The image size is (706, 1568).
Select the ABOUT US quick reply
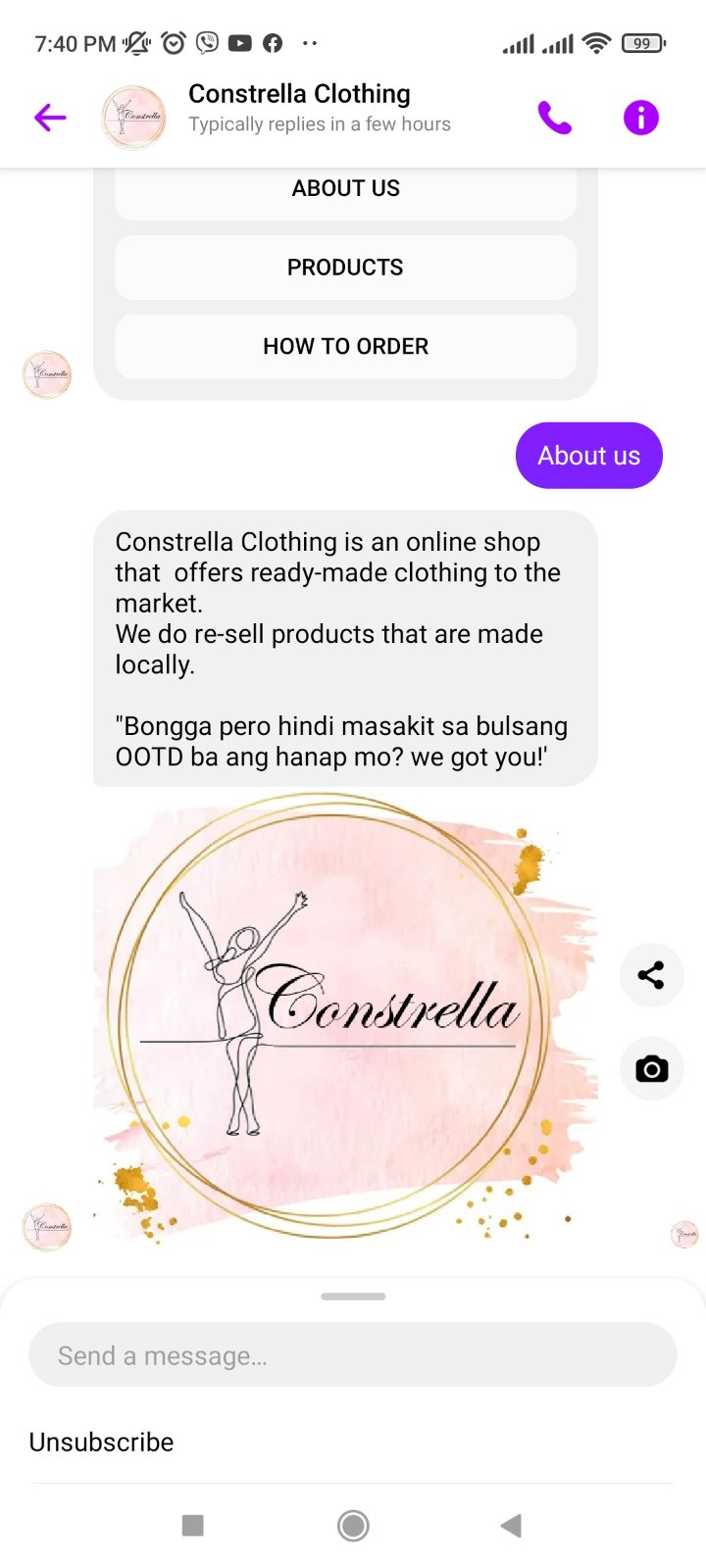point(345,189)
